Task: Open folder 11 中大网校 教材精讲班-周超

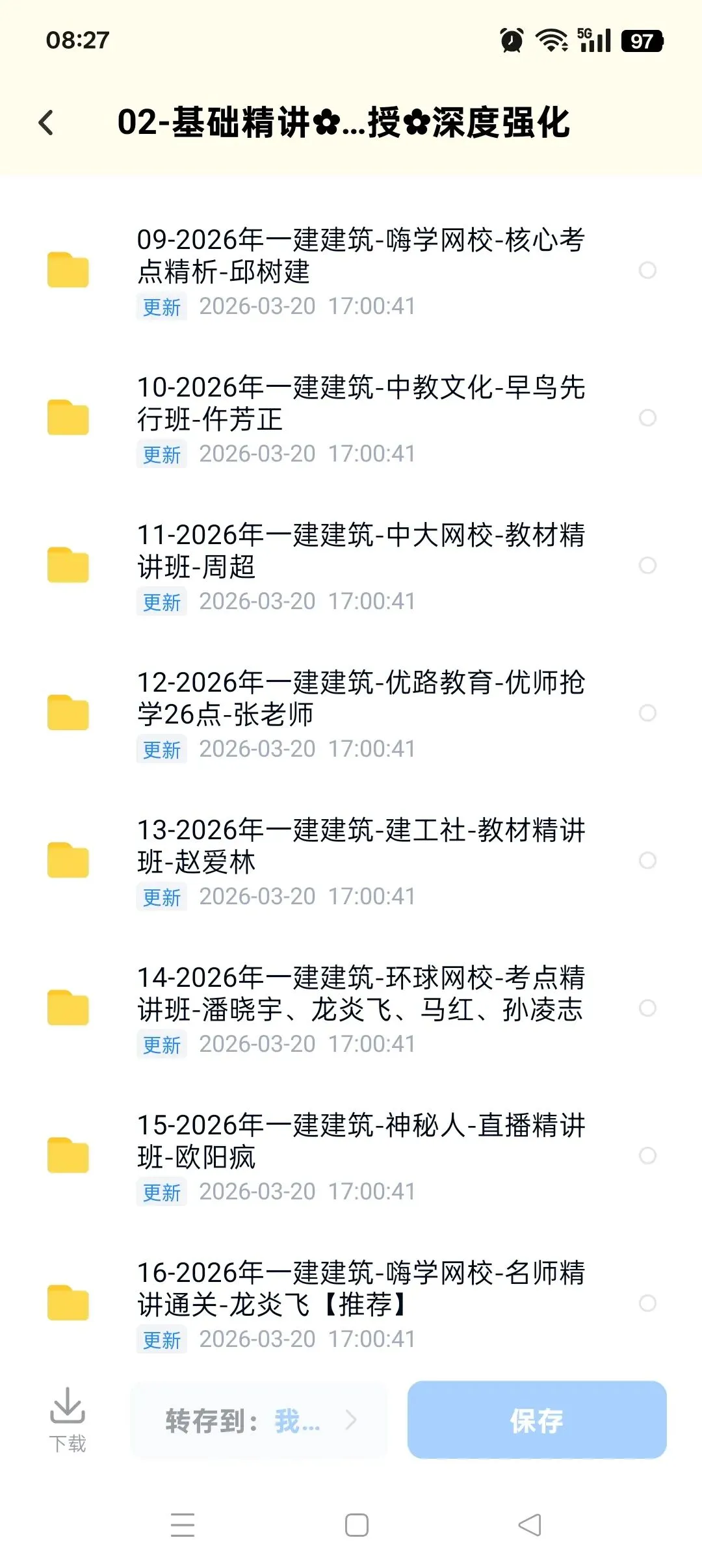Action: point(361,551)
